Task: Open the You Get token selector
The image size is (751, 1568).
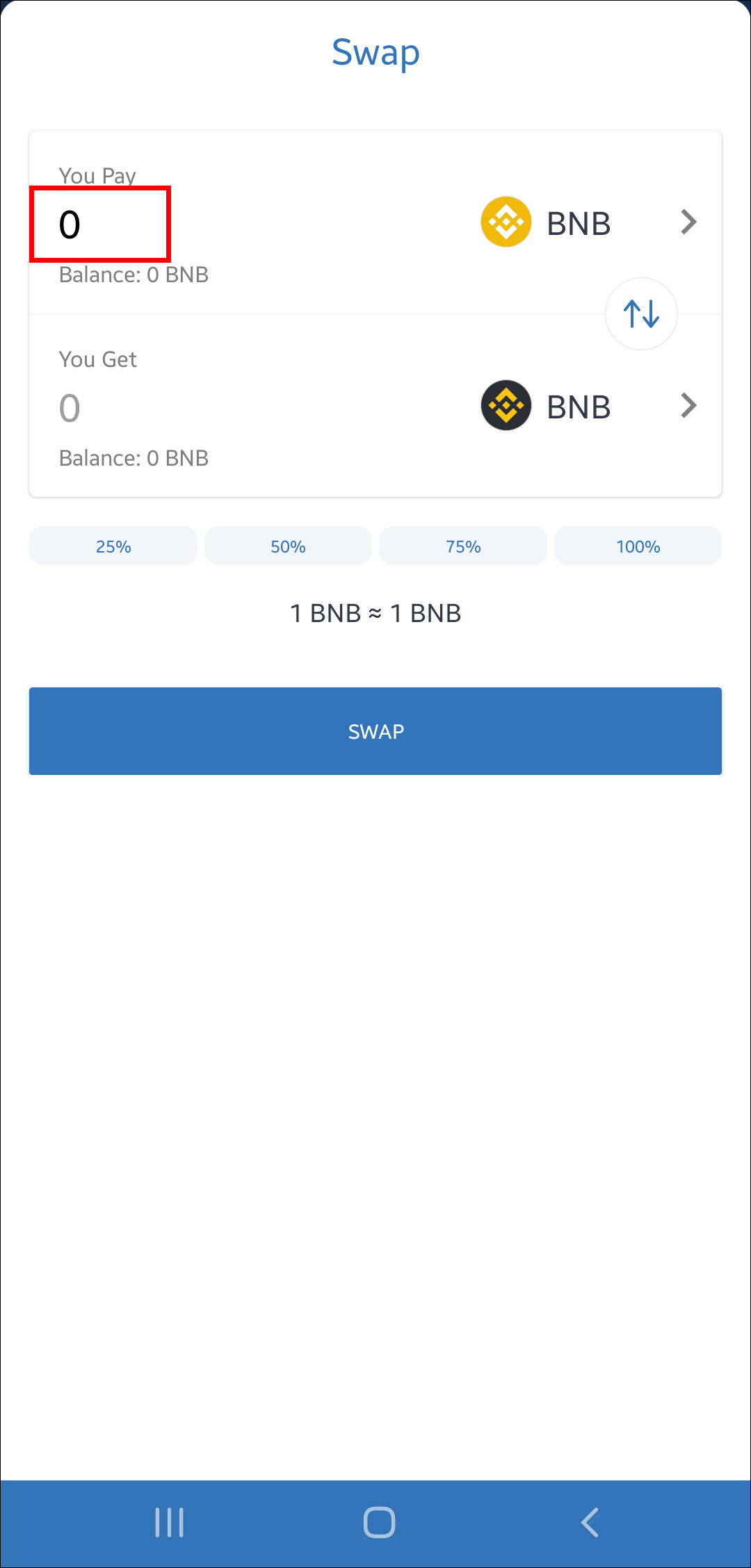Action: tap(588, 407)
